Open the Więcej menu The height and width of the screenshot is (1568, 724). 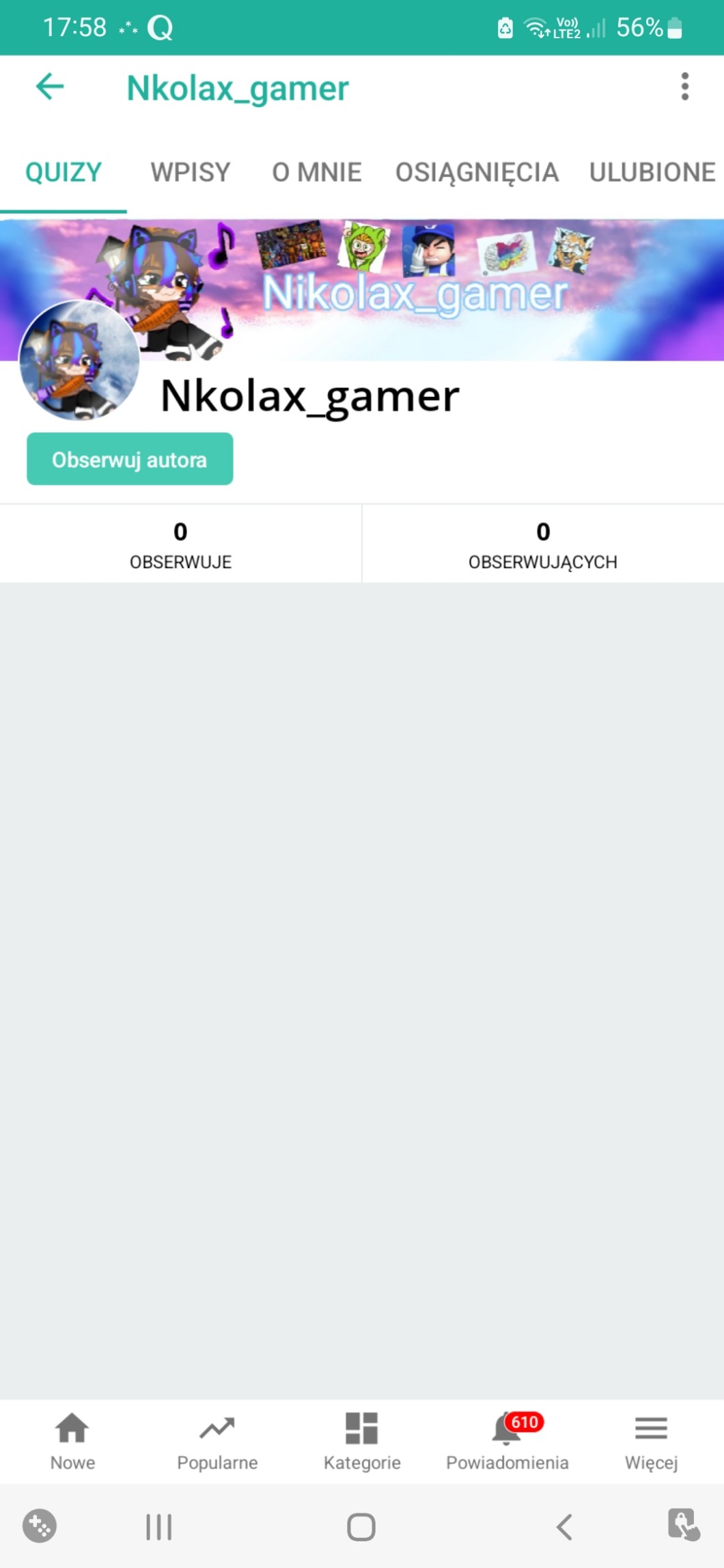pyautogui.click(x=651, y=1442)
